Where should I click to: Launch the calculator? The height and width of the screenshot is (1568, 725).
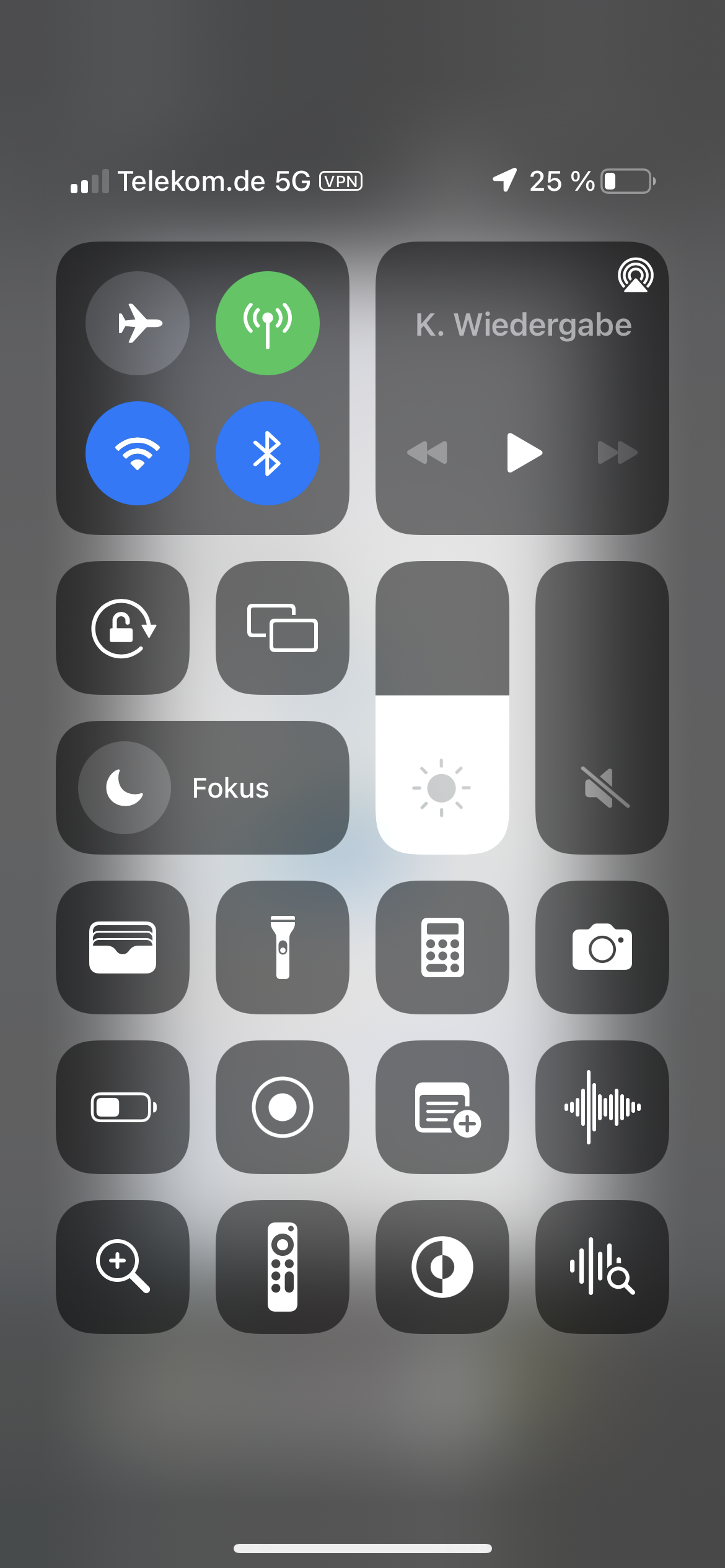442,947
